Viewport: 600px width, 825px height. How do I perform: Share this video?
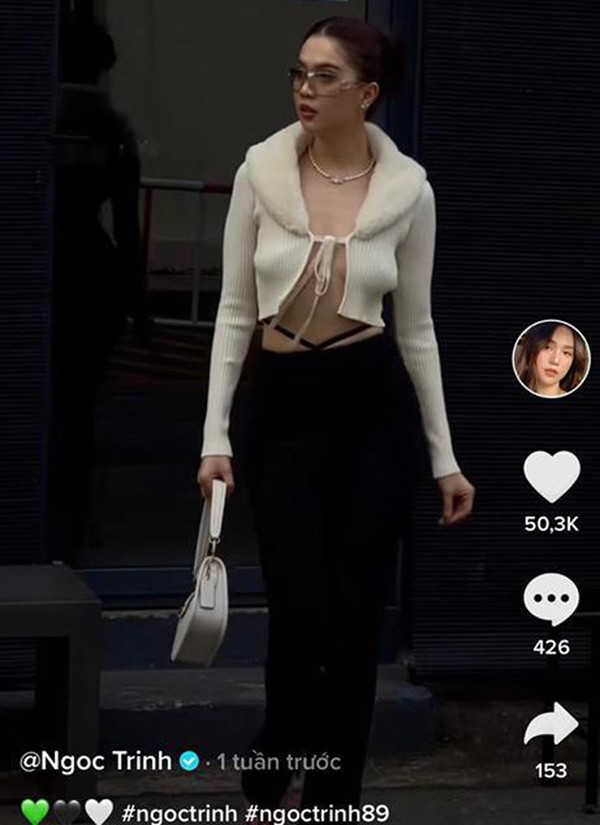(551, 723)
